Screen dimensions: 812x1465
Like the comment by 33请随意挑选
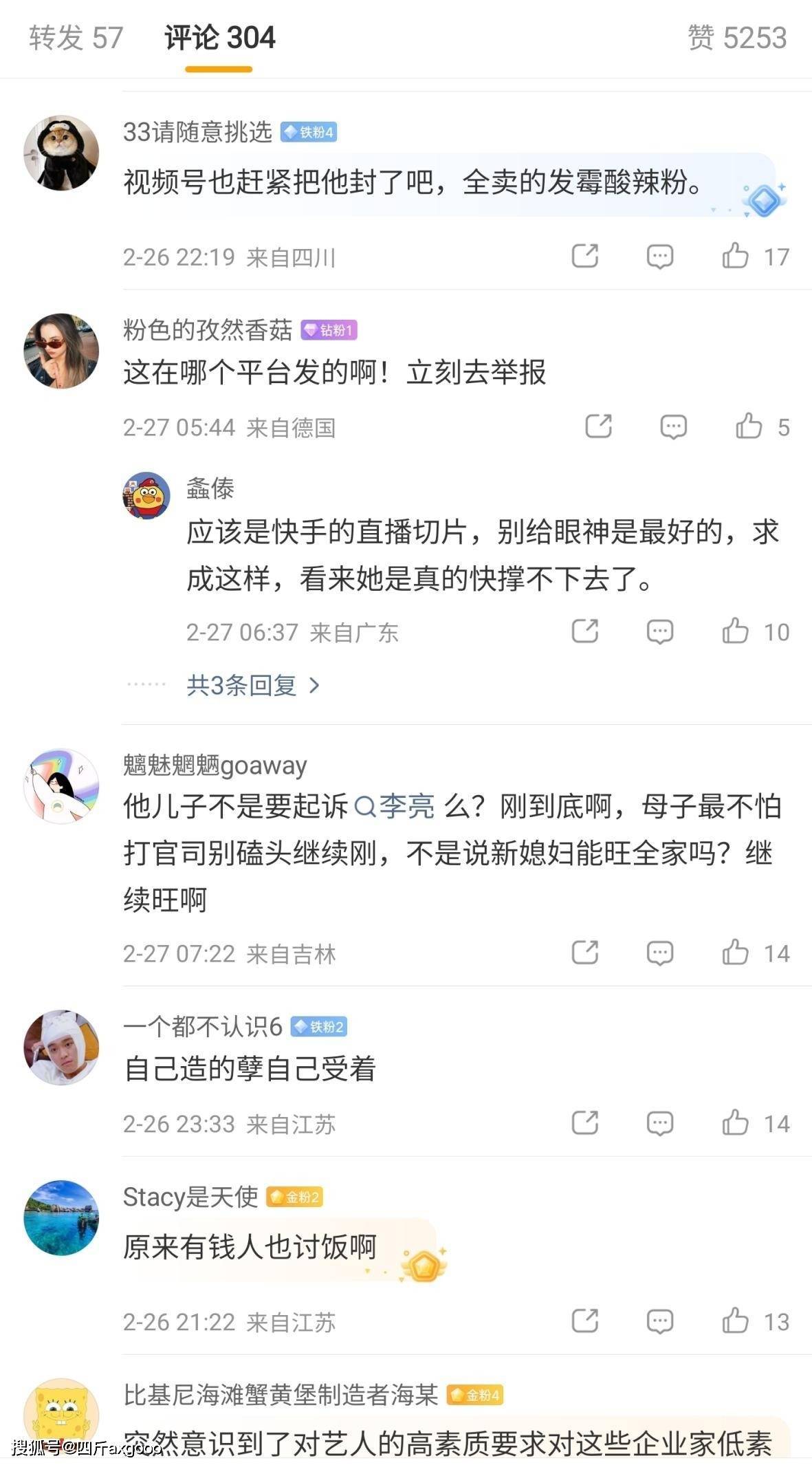click(735, 256)
